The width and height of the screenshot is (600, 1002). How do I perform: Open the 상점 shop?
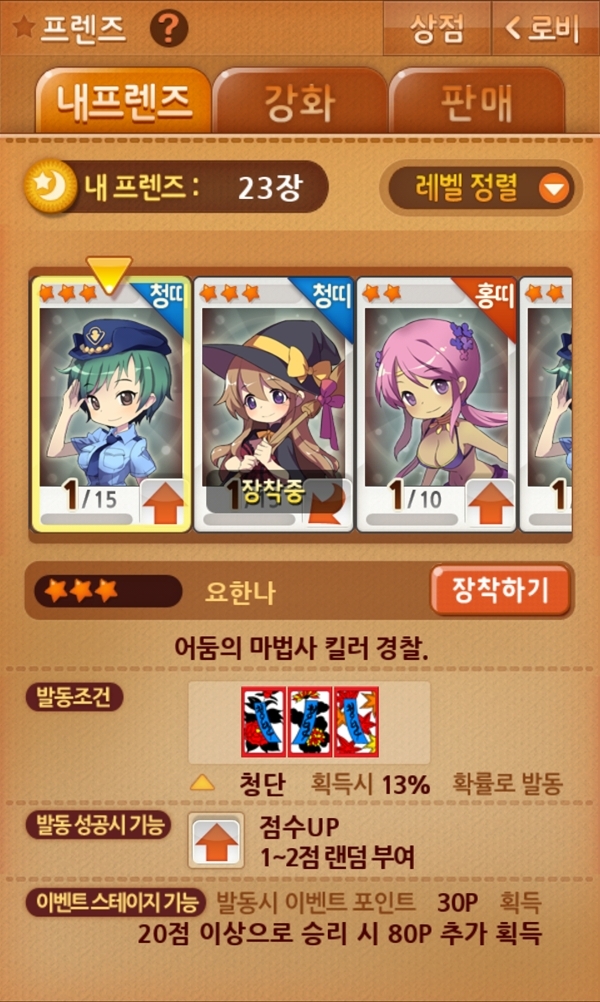click(x=437, y=29)
